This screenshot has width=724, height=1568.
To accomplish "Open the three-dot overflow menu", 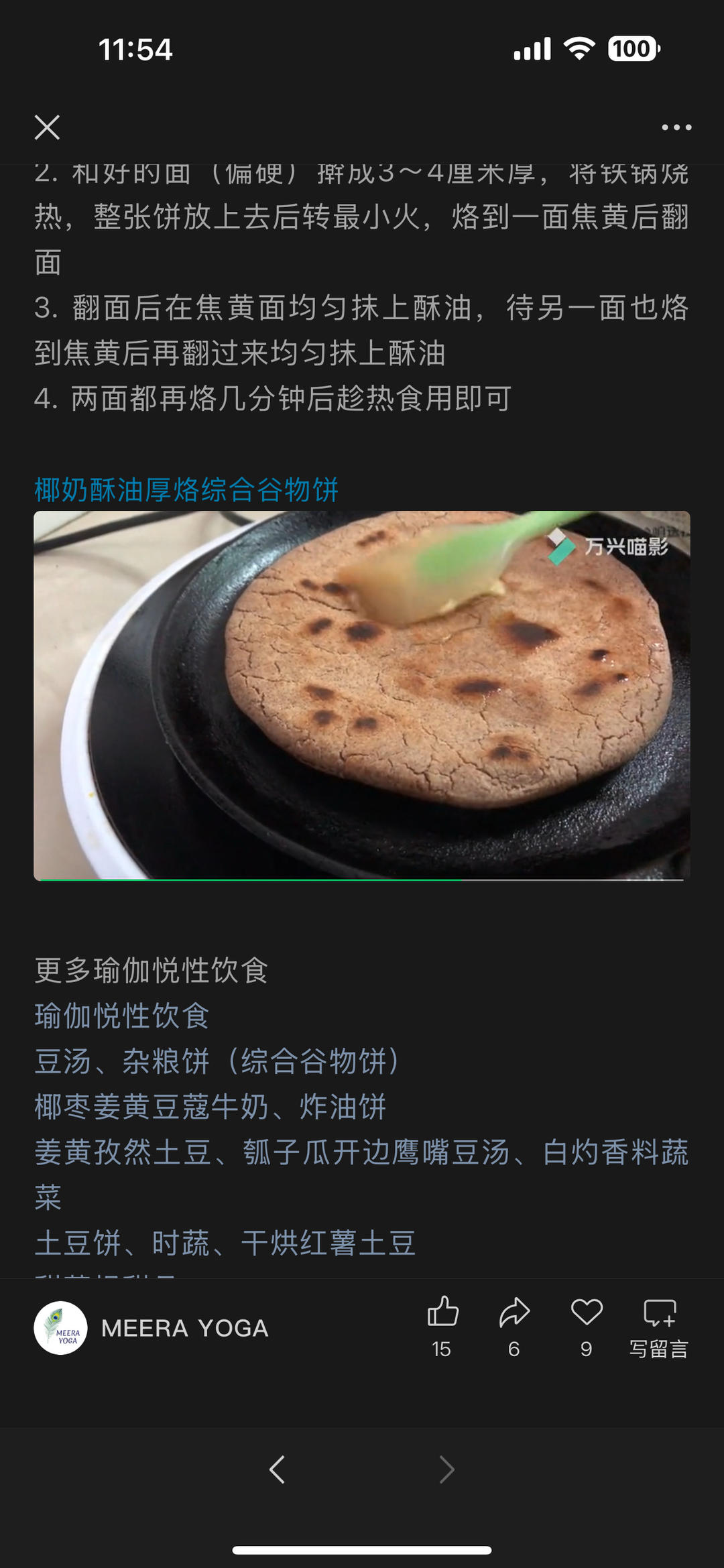I will (x=676, y=127).
